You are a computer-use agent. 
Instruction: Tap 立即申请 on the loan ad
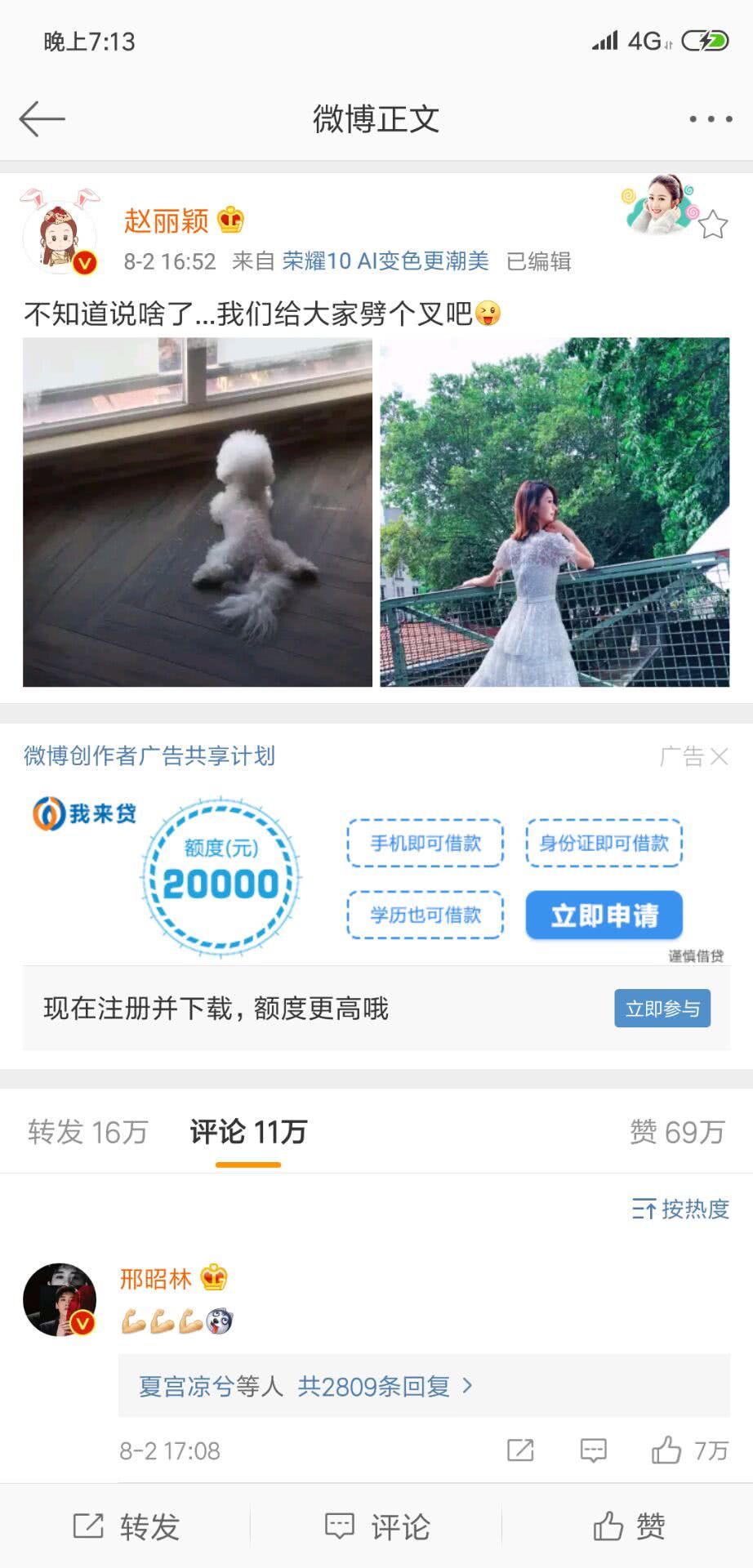[x=604, y=916]
